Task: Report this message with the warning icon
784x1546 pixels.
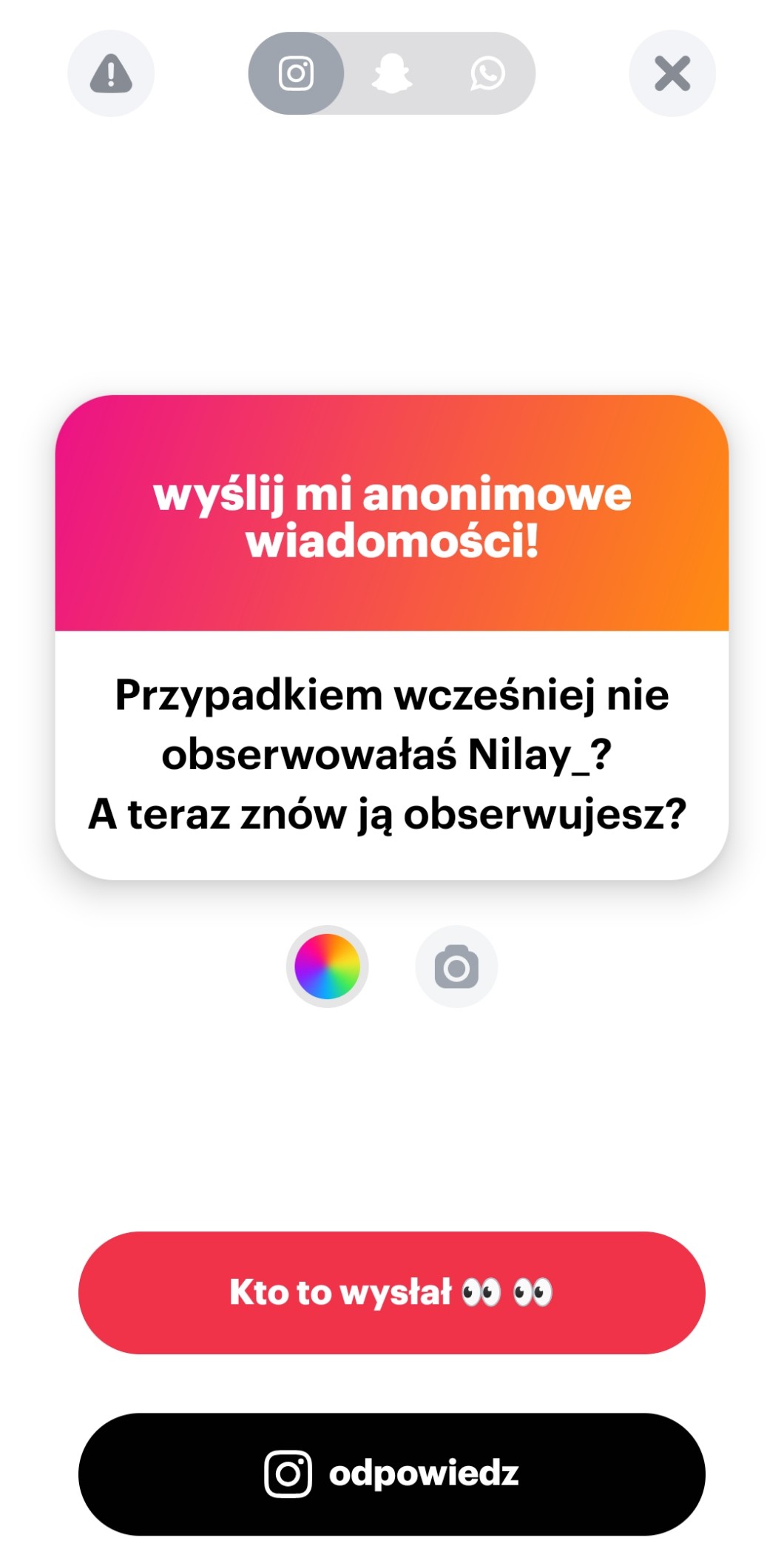Action: coord(111,73)
